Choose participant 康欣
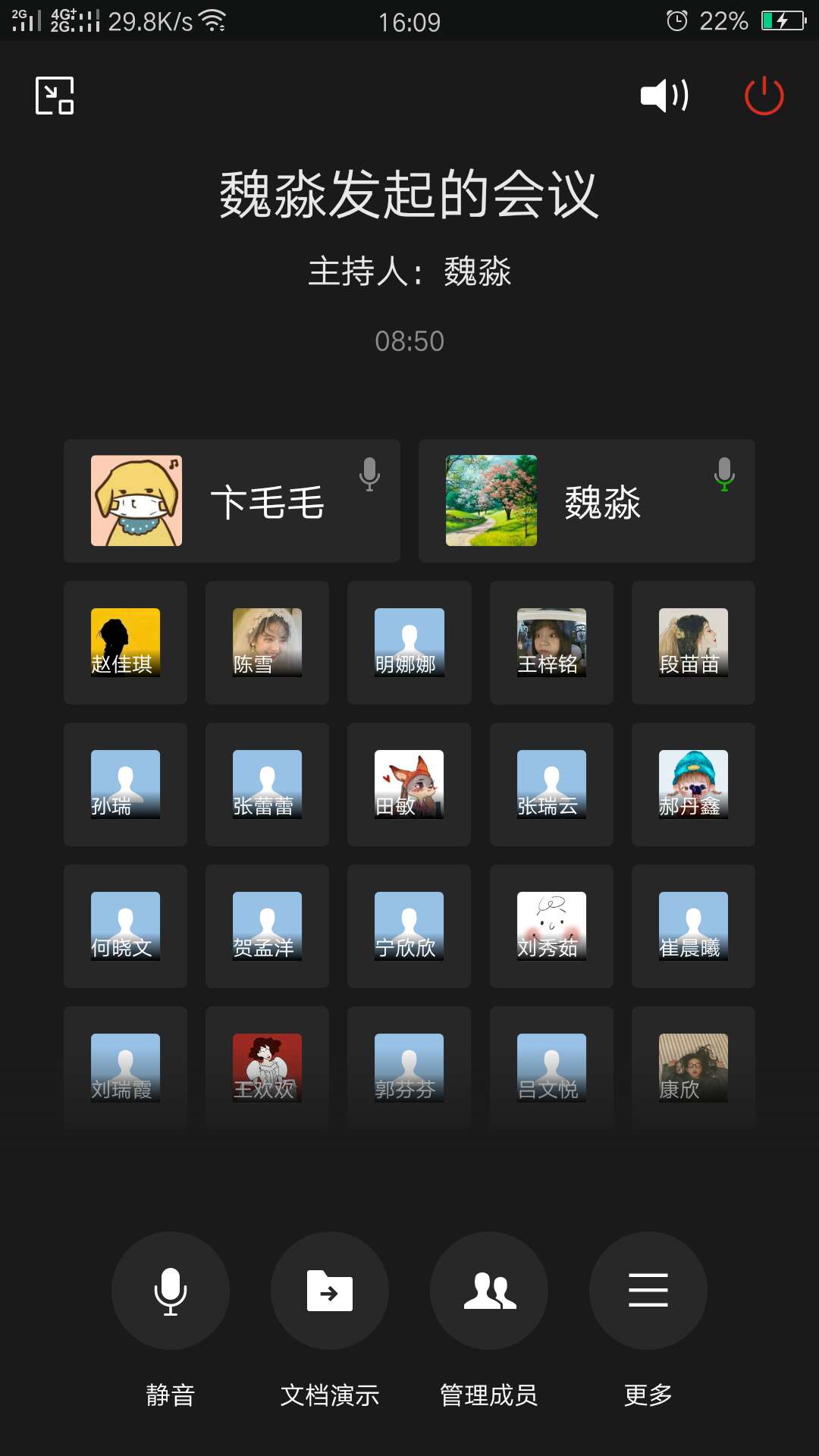The width and height of the screenshot is (819, 1456). (x=693, y=1068)
